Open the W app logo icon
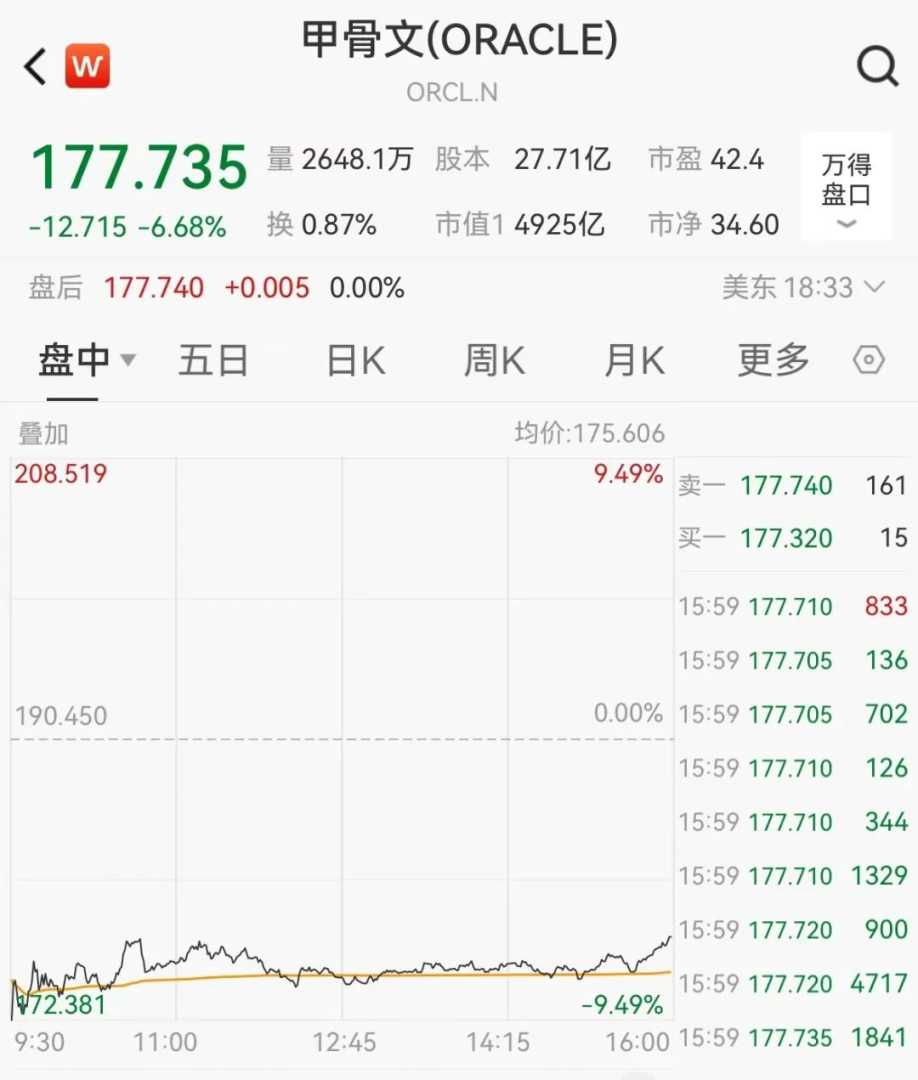This screenshot has width=918, height=1080. point(88,67)
